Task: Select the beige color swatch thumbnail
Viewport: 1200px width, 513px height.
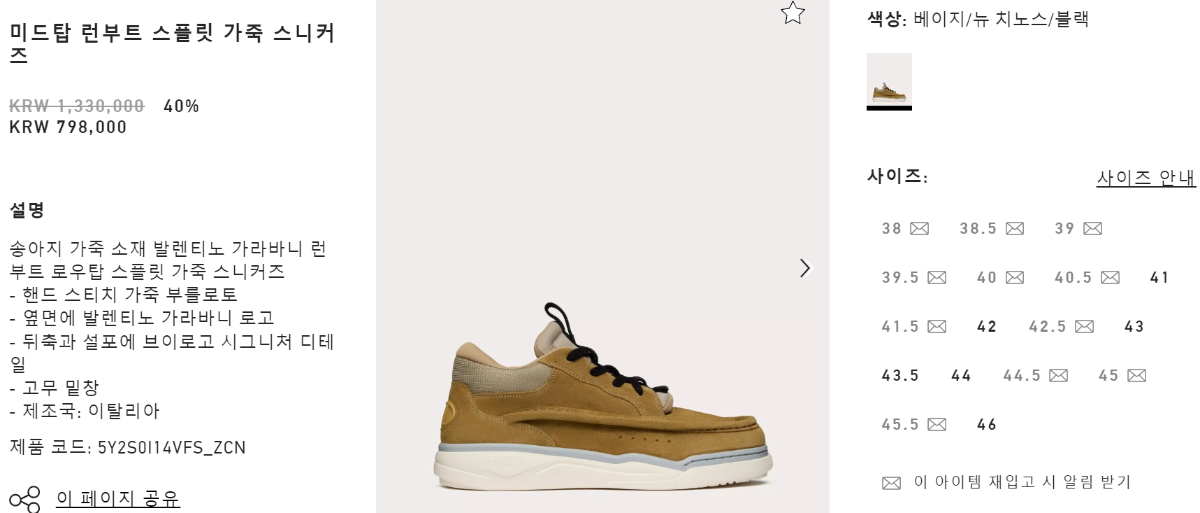Action: pos(889,80)
